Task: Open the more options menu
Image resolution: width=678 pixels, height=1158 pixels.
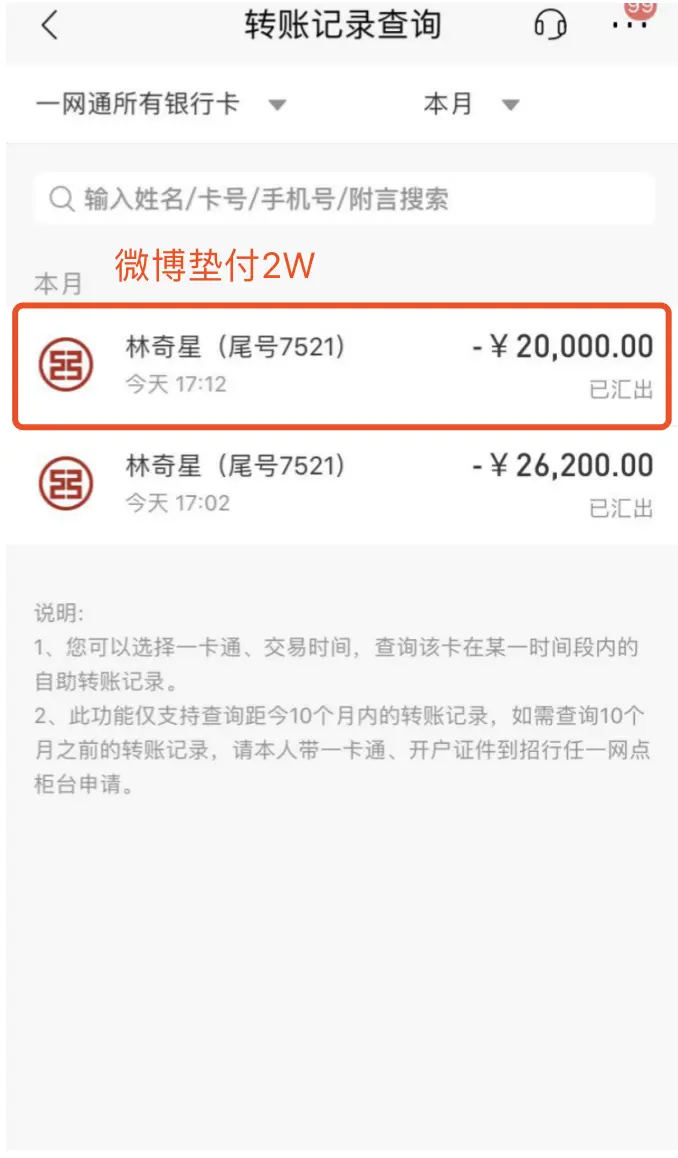Action: (x=630, y=24)
